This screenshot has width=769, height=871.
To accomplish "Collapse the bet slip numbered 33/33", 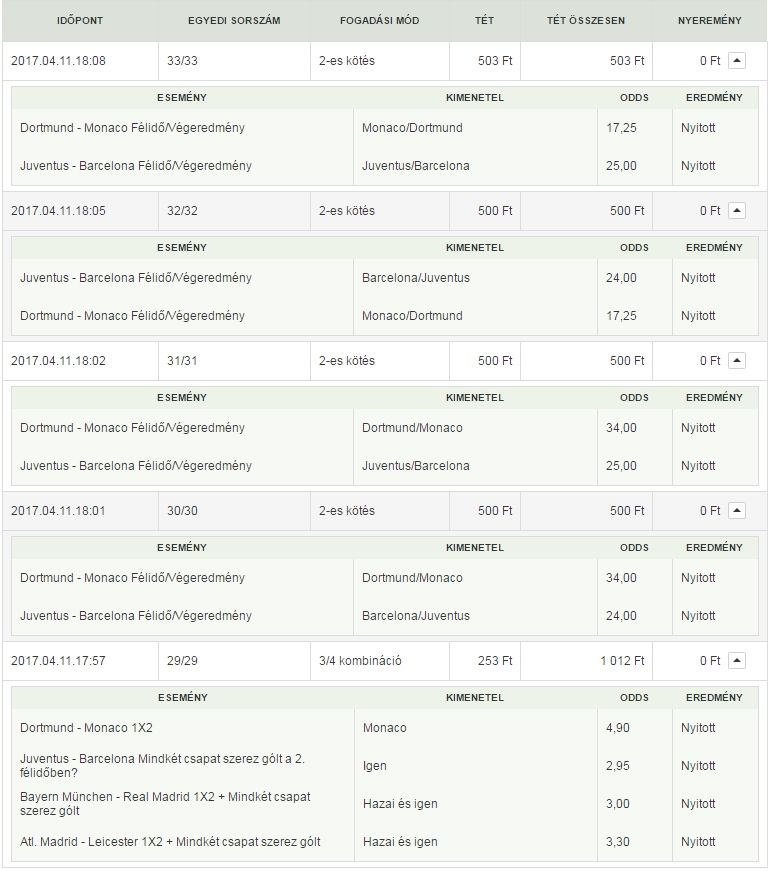I will click(x=737, y=61).
